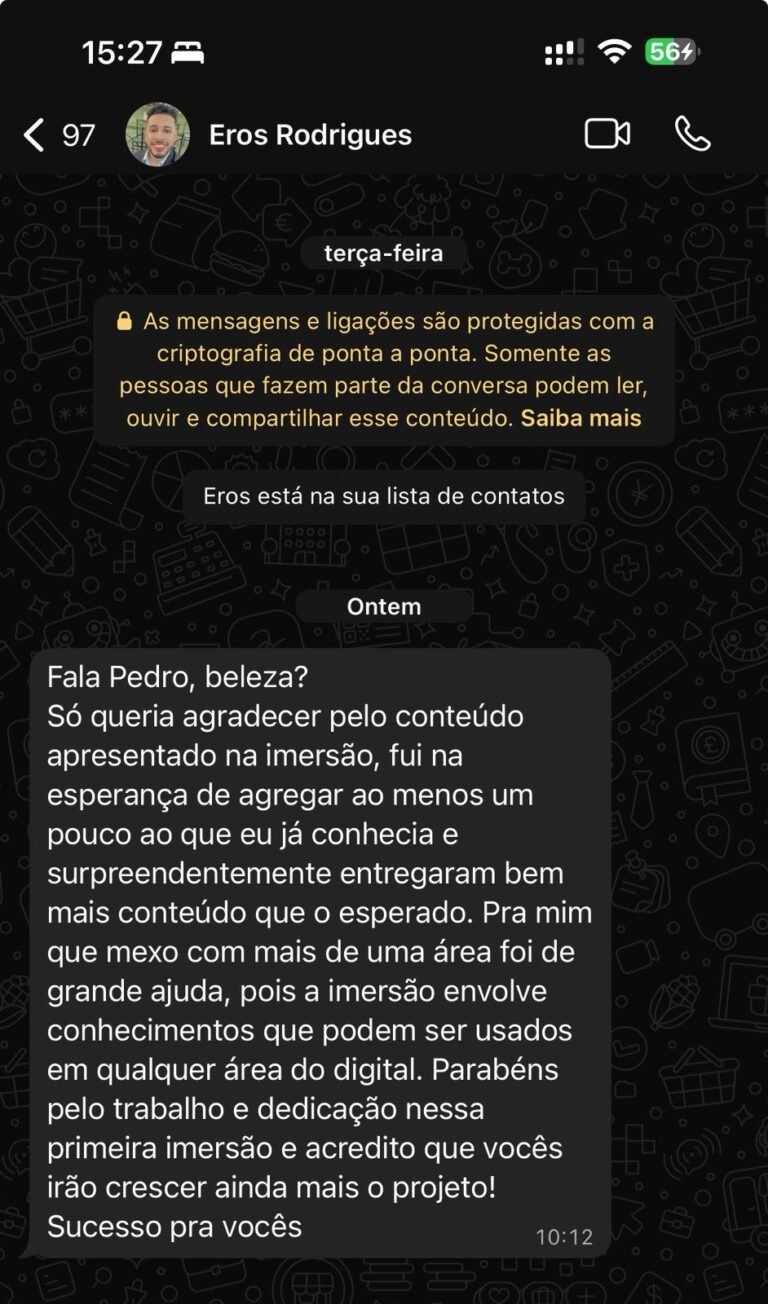Image resolution: width=768 pixels, height=1304 pixels.
Task: Tap the contact name Eros Rodrigues
Action: (x=310, y=135)
